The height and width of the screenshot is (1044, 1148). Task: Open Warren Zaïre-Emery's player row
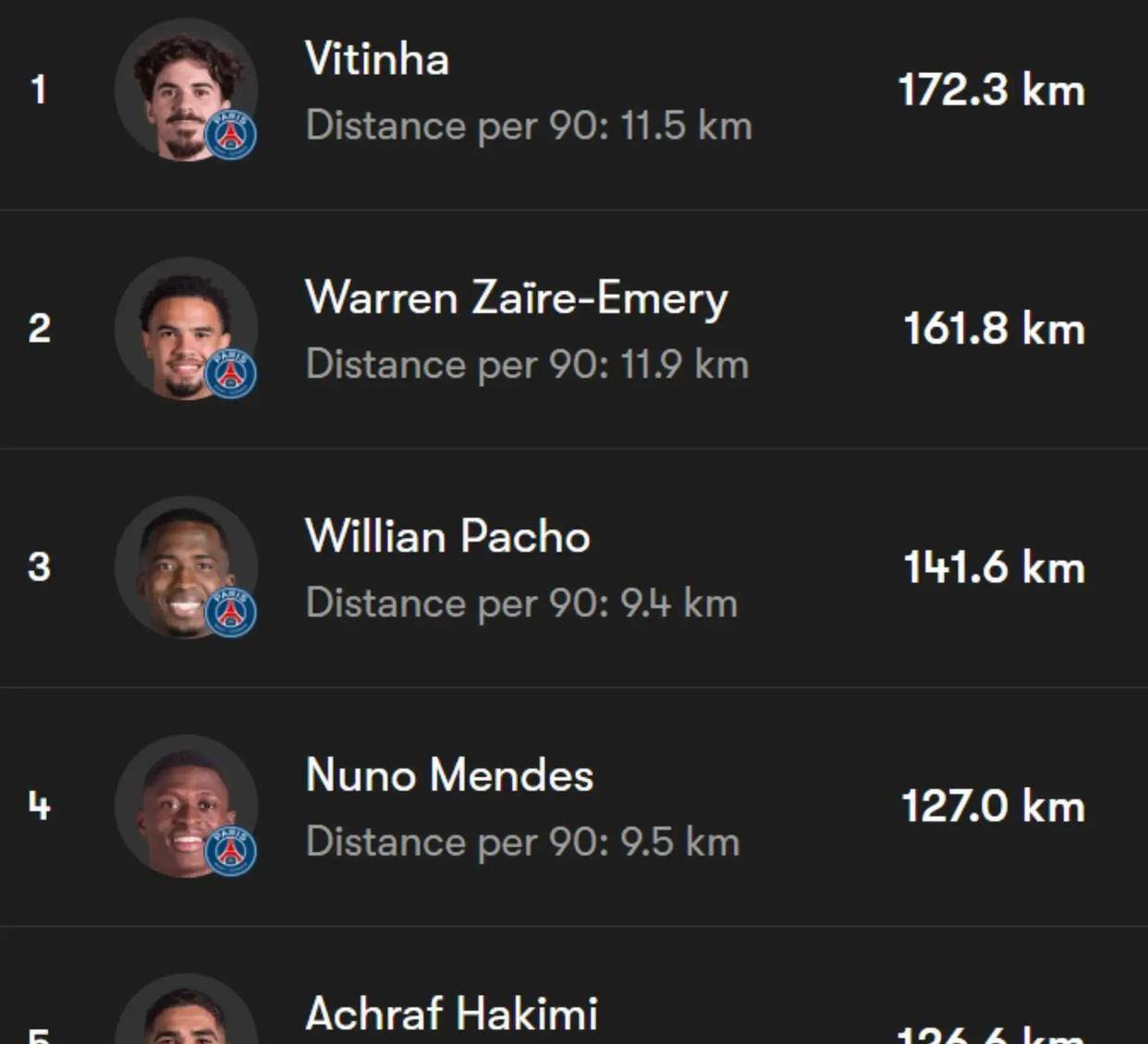574,330
